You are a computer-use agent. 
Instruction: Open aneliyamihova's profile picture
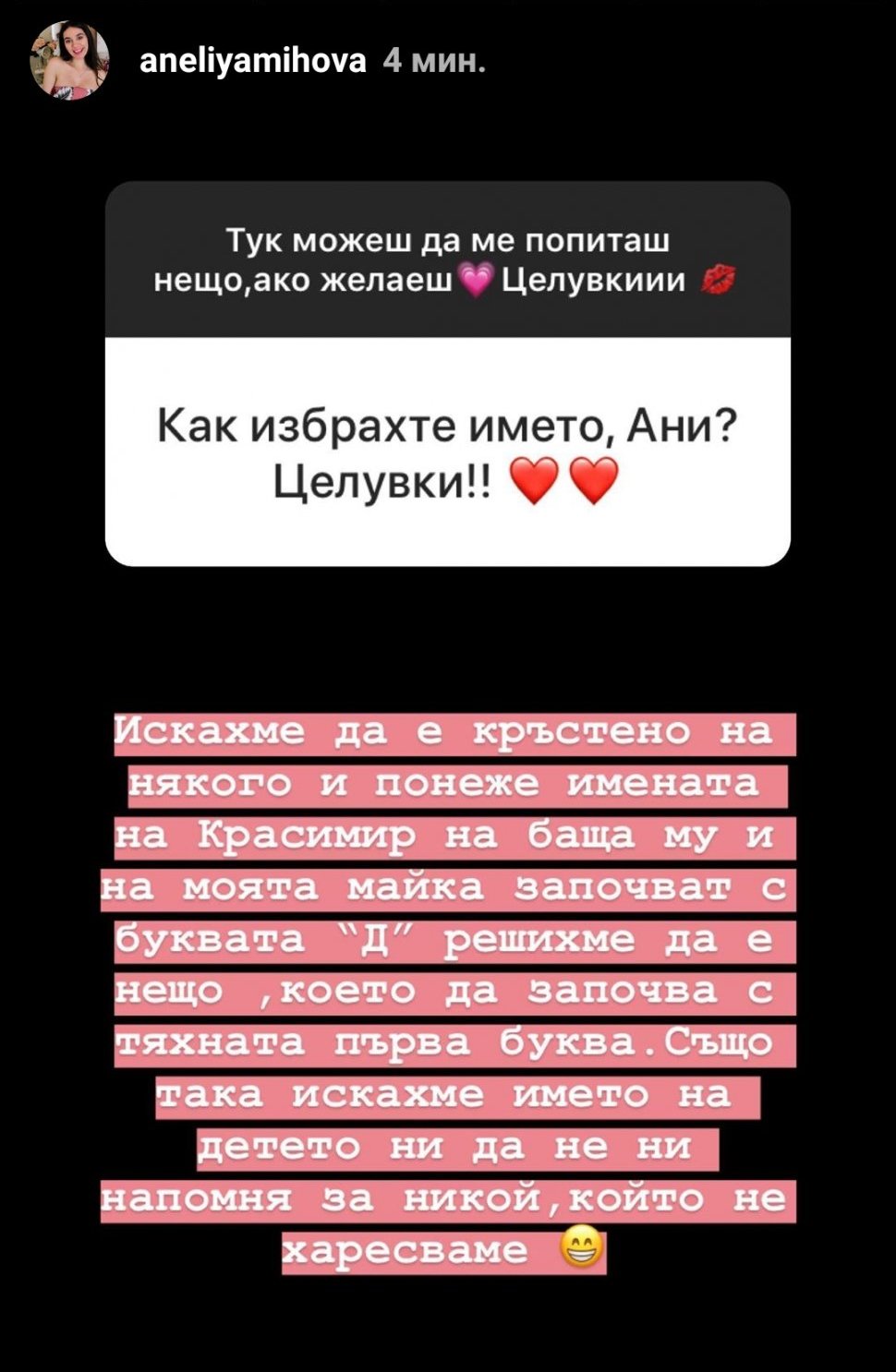click(70, 61)
